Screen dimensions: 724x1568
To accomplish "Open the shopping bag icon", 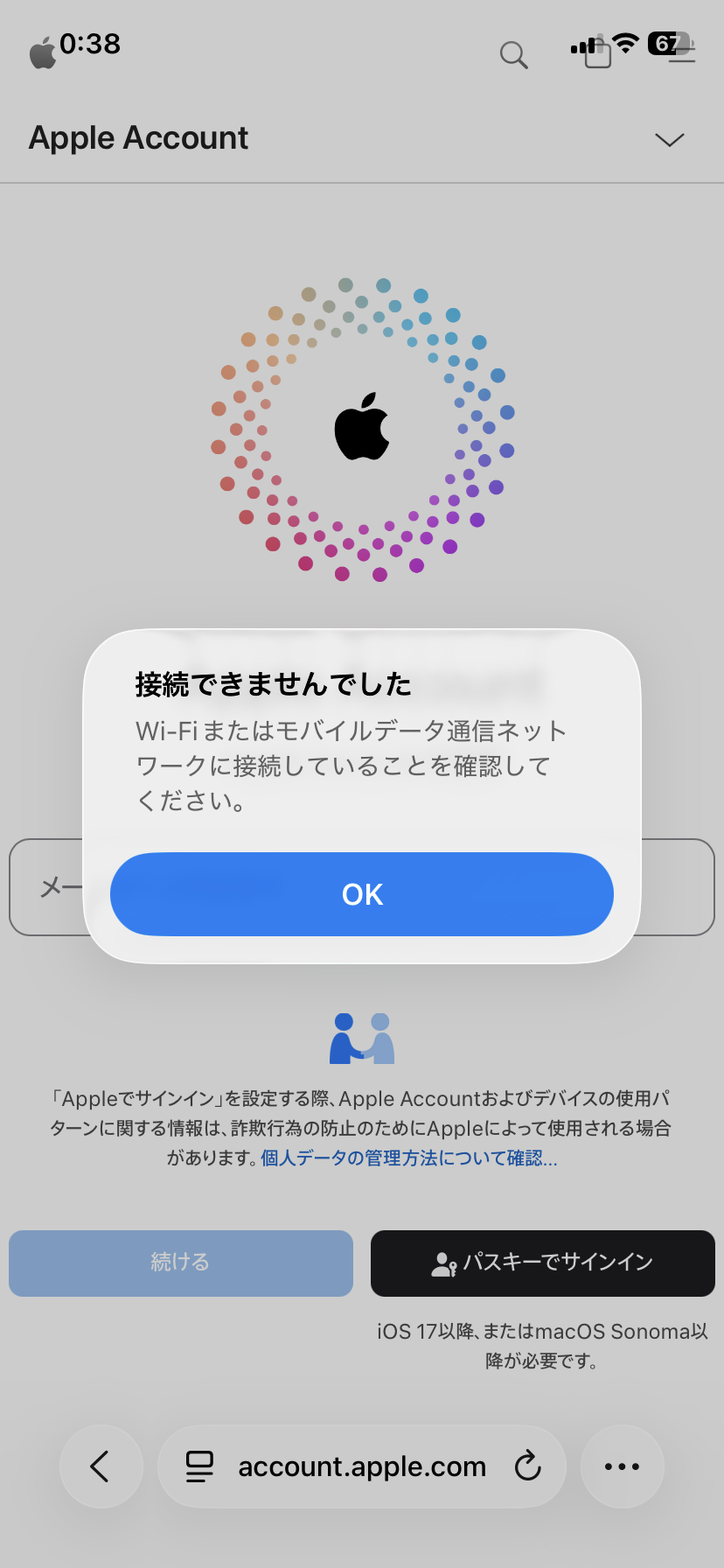I will [598, 55].
